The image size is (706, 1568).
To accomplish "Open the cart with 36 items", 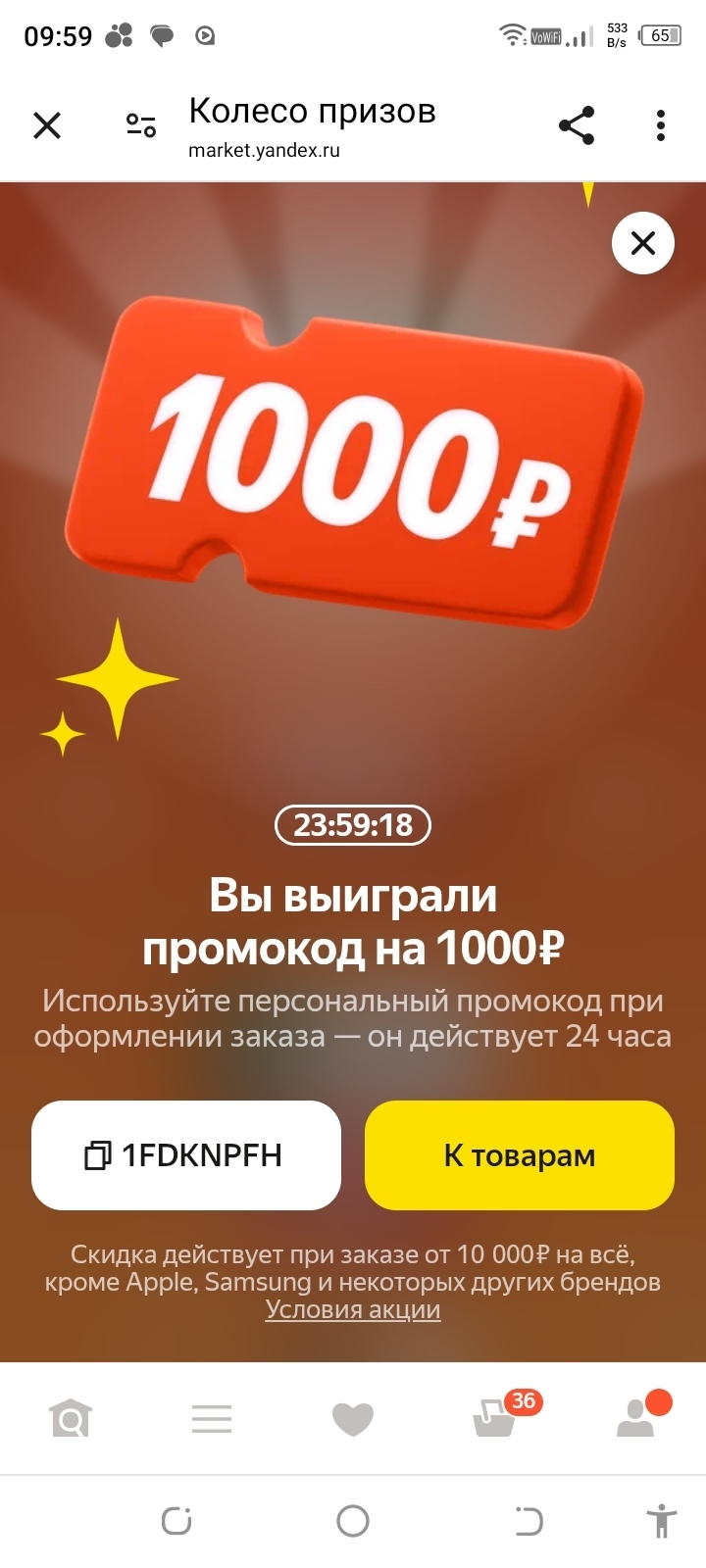I will point(496,1418).
